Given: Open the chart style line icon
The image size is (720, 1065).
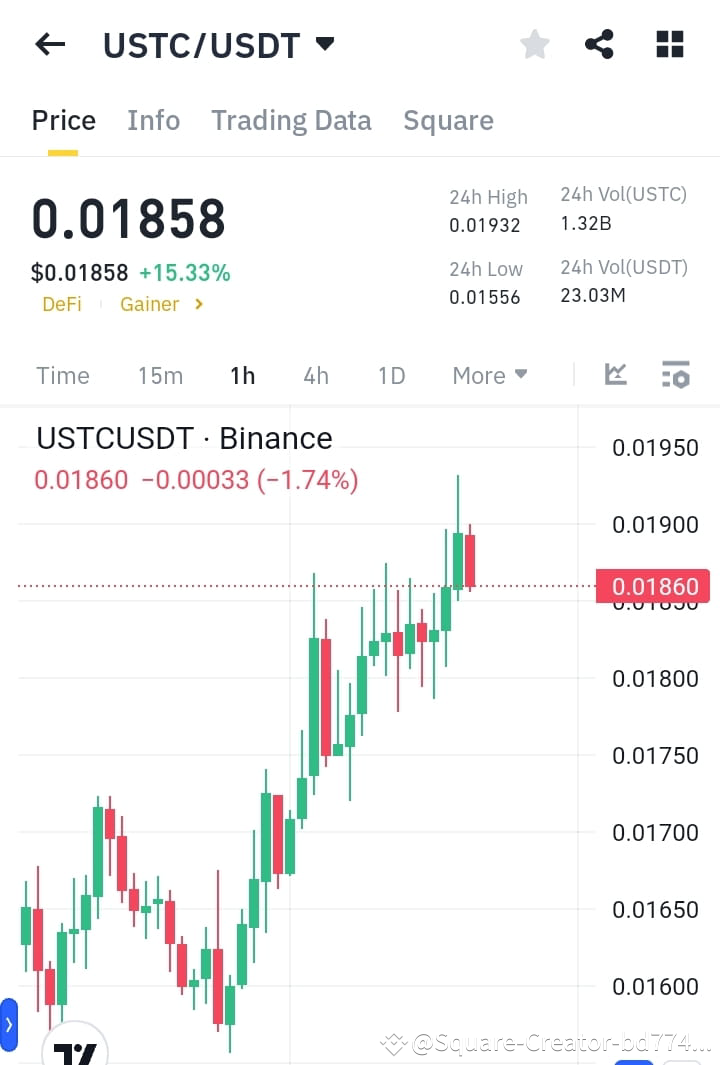Looking at the screenshot, I should pyautogui.click(x=615, y=375).
